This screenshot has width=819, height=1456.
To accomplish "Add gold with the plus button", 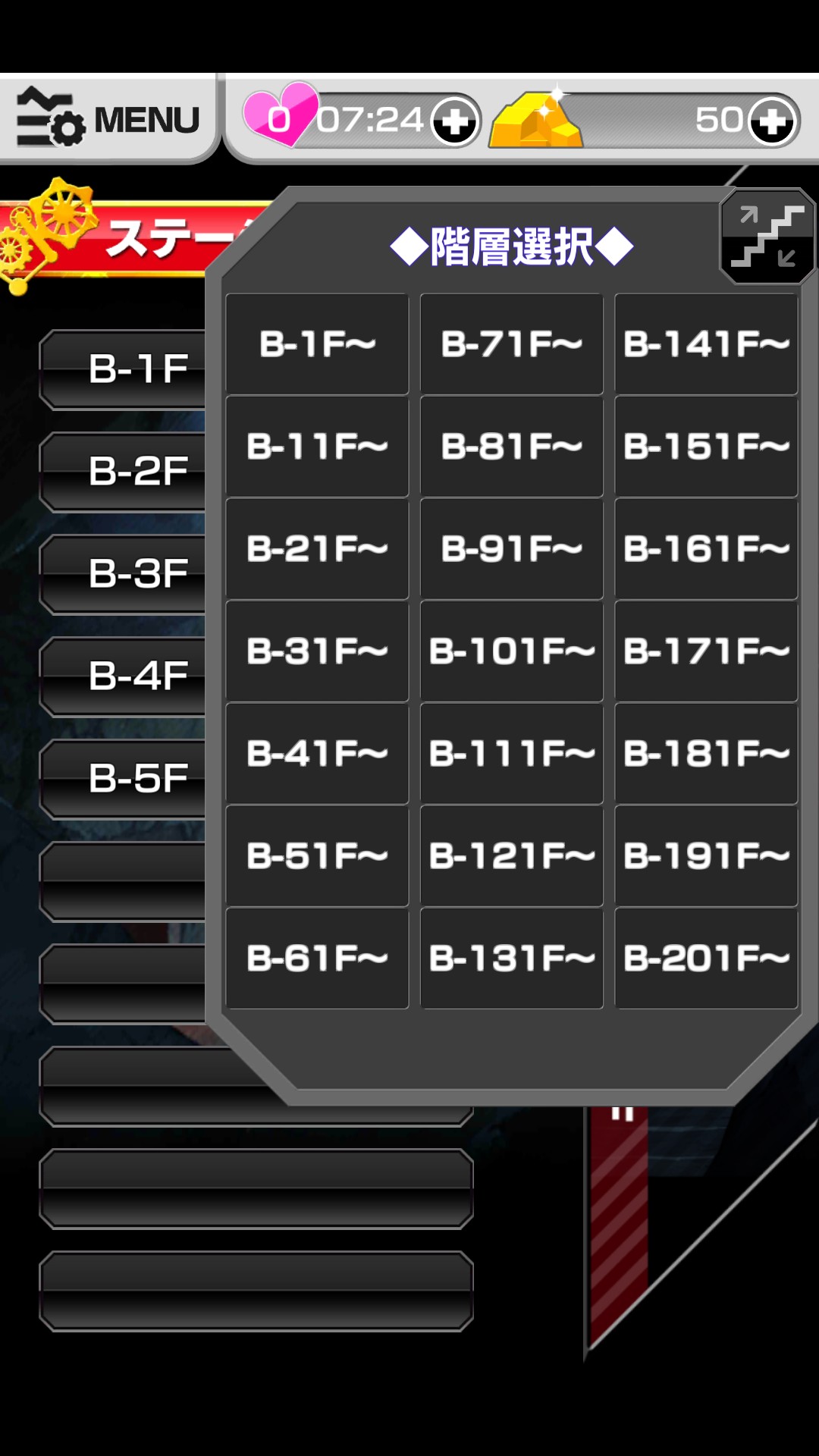I will coord(772,121).
